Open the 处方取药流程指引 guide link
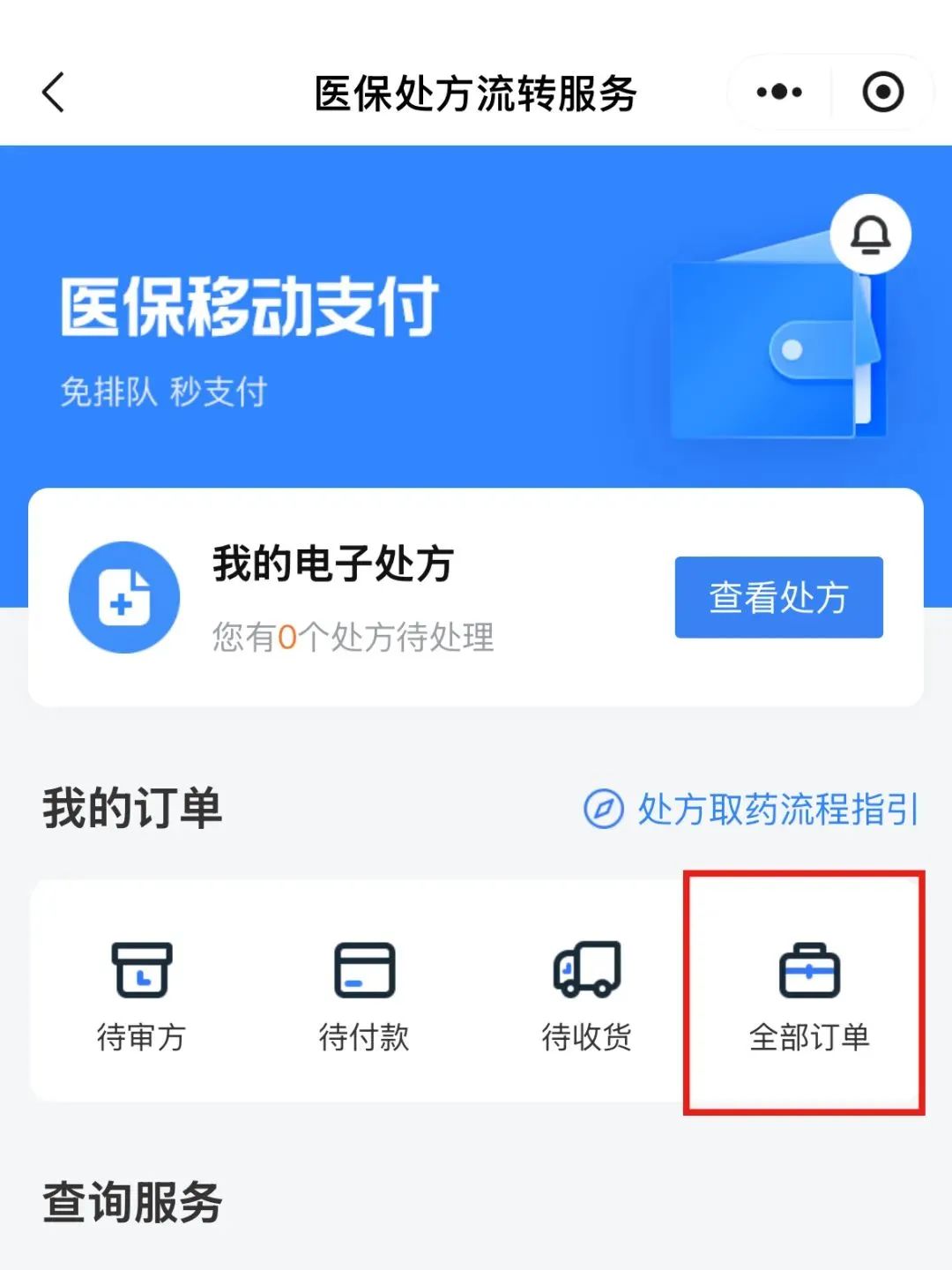Screen dimensions: 952x1270 coord(752,809)
